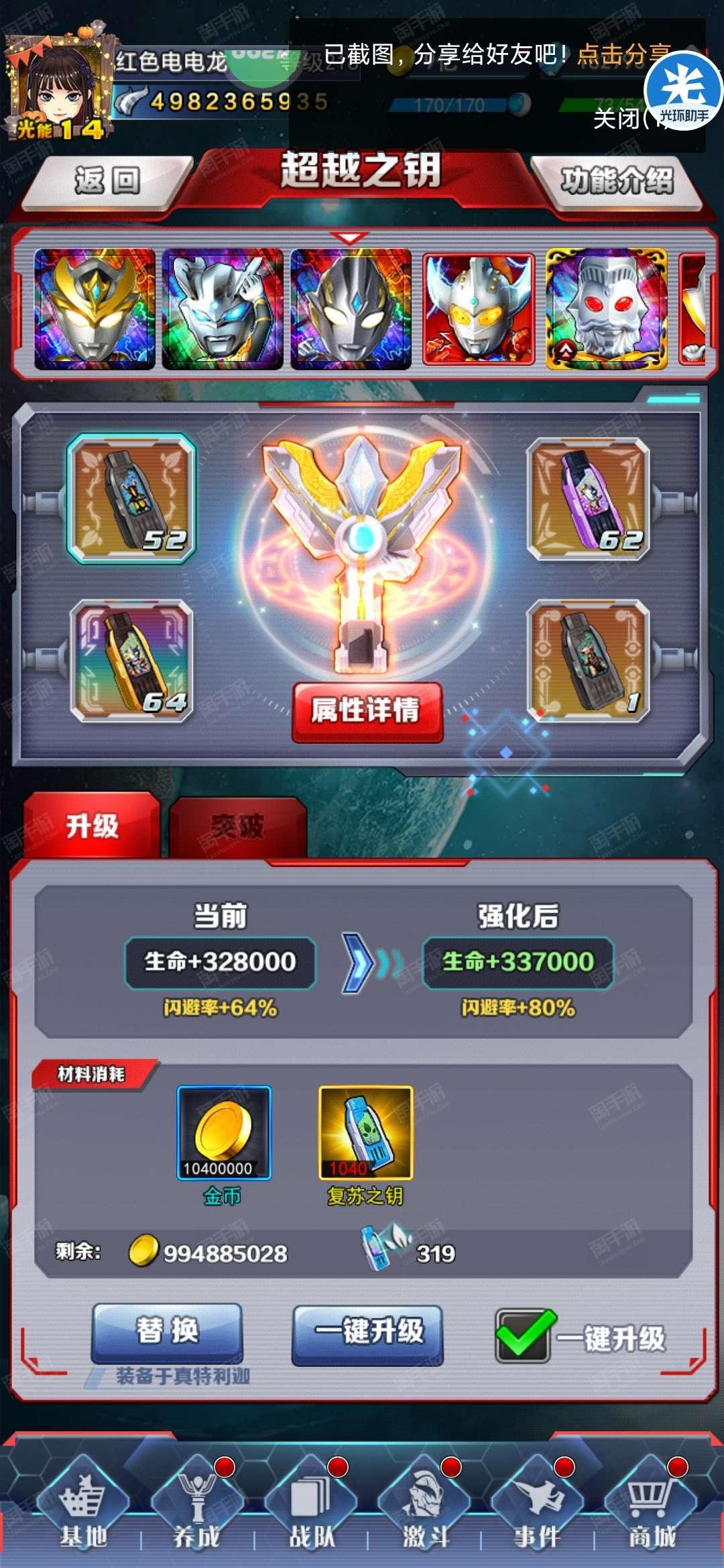Tap 点击分享 to share the screenshot
The image size is (724, 1568).
[623, 55]
